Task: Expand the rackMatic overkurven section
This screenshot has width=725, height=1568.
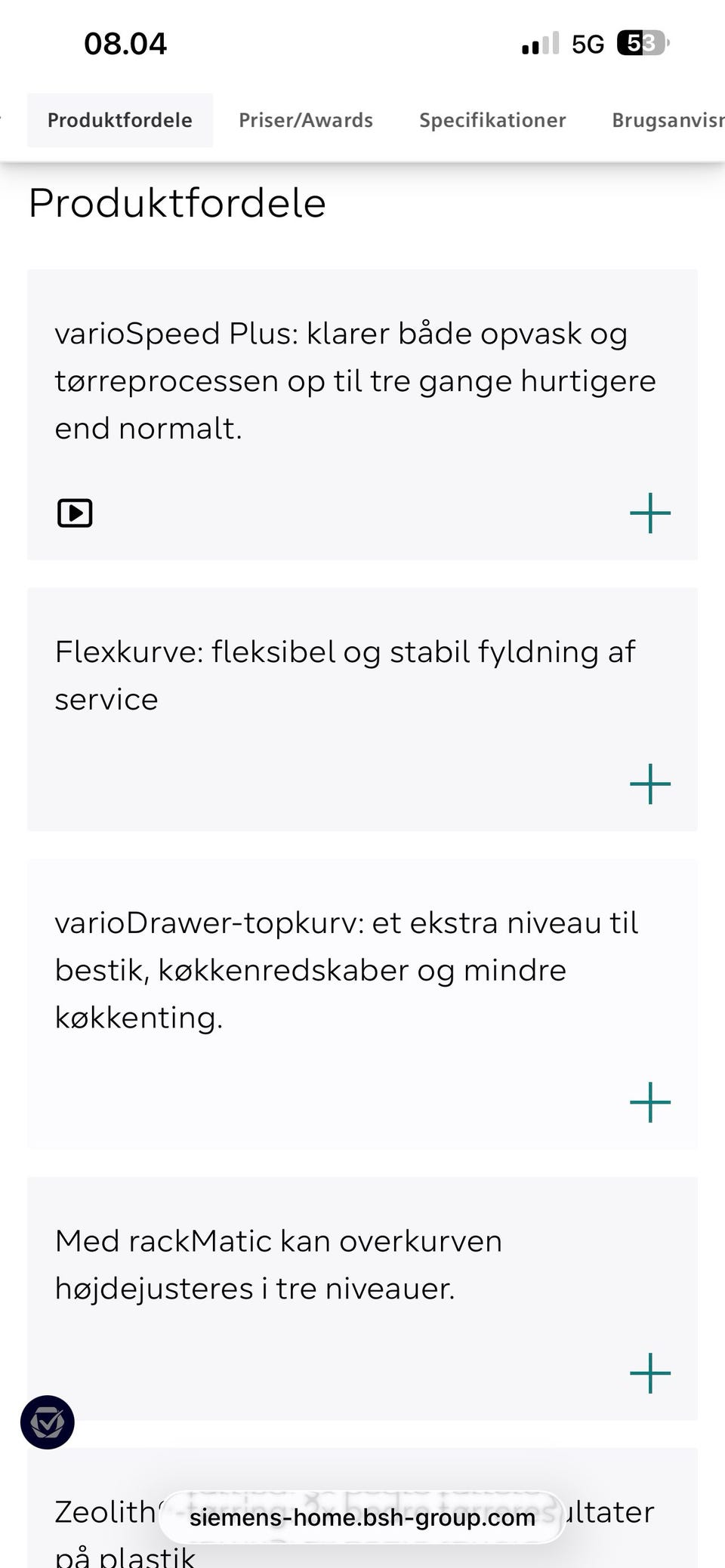Action: (649, 1372)
